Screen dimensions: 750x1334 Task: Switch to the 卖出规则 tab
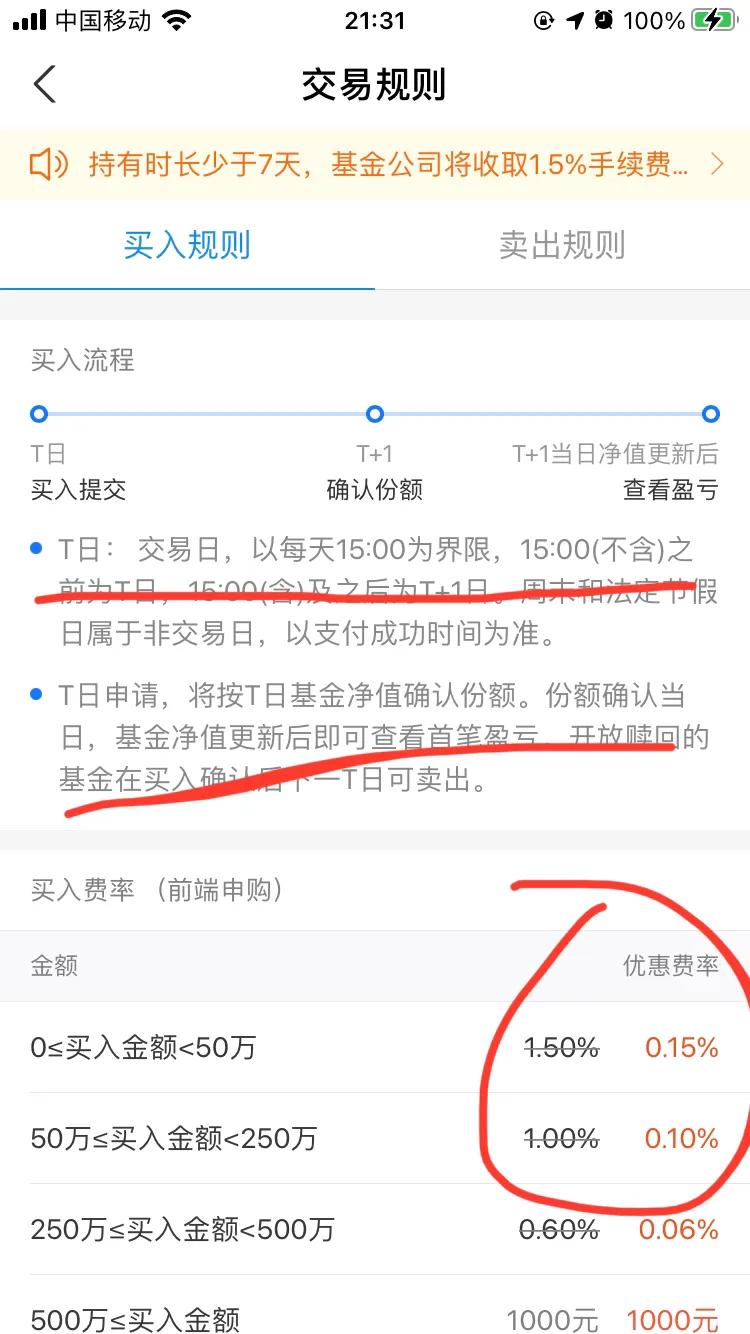[x=562, y=246]
